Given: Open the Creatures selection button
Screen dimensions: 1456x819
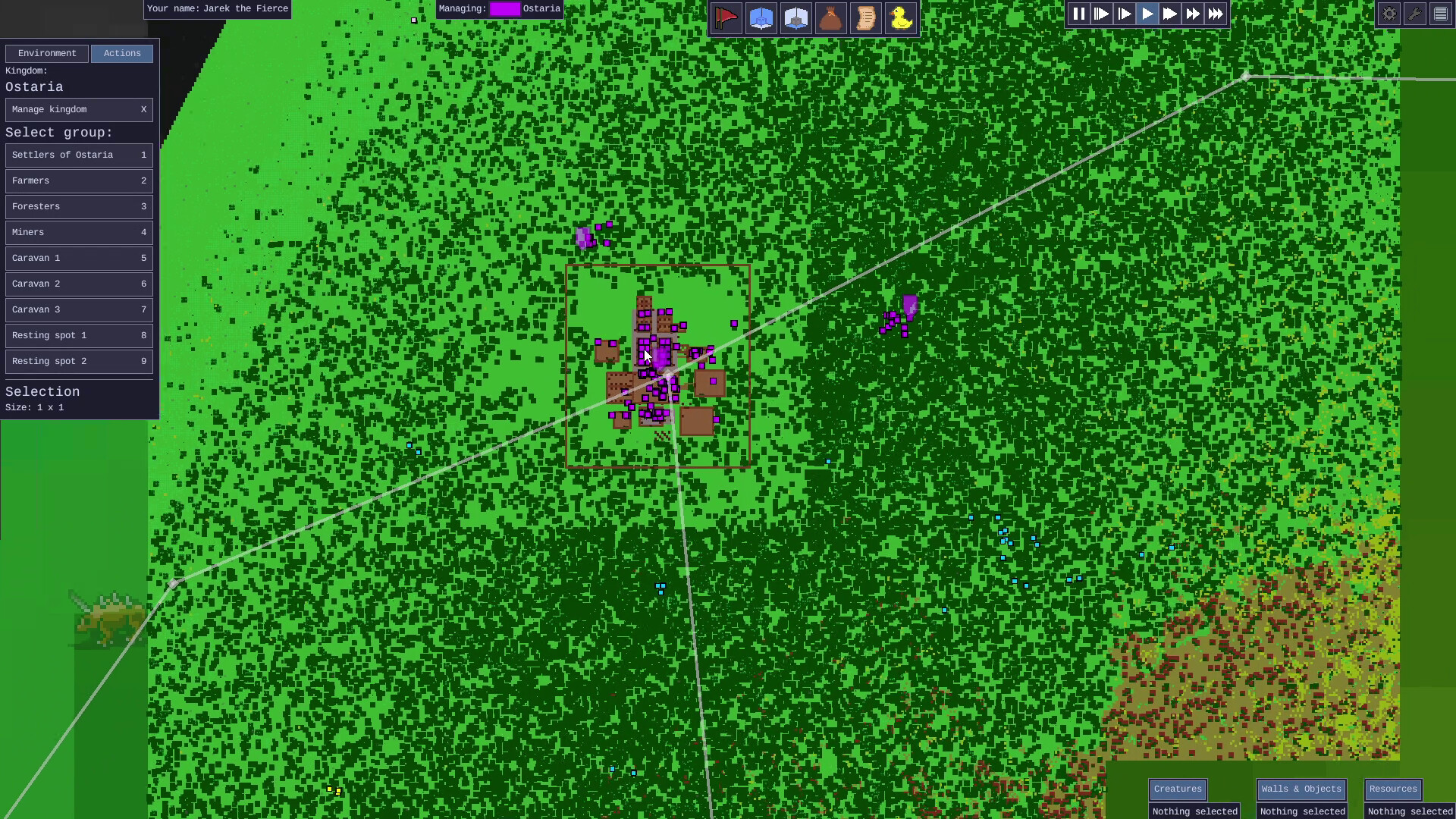Looking at the screenshot, I should click(1177, 789).
